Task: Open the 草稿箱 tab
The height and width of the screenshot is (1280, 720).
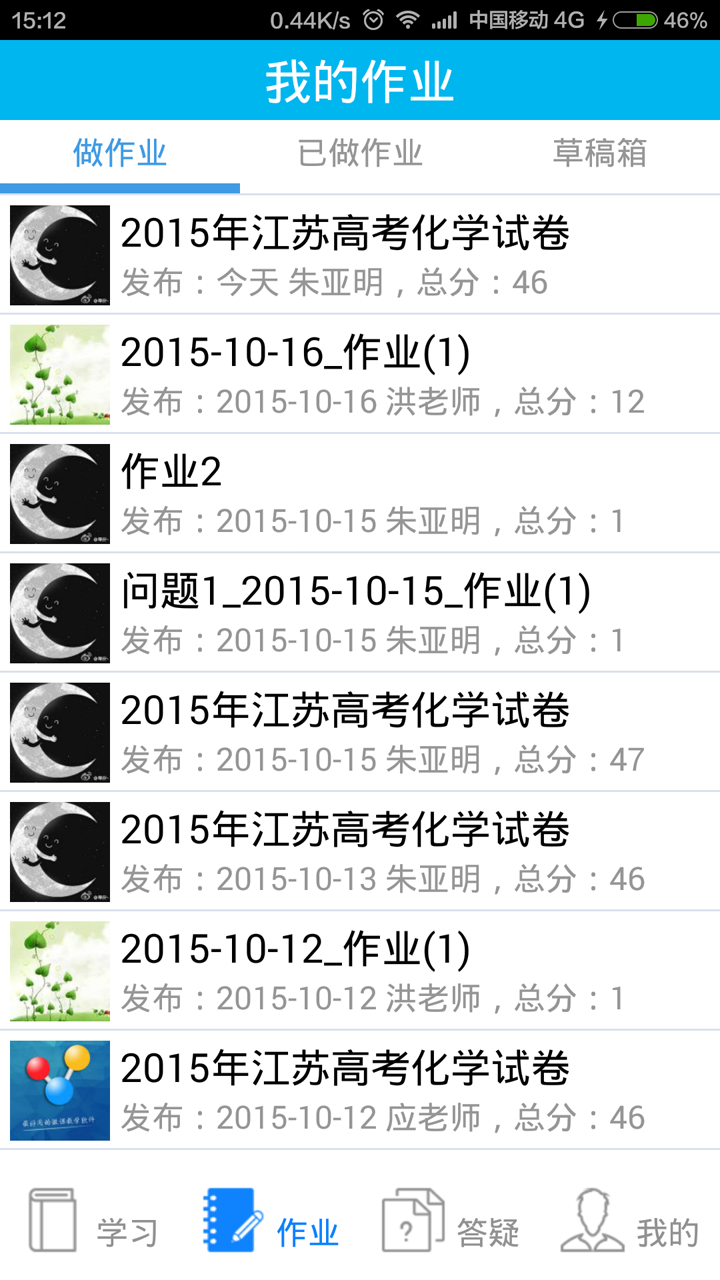Action: [600, 154]
